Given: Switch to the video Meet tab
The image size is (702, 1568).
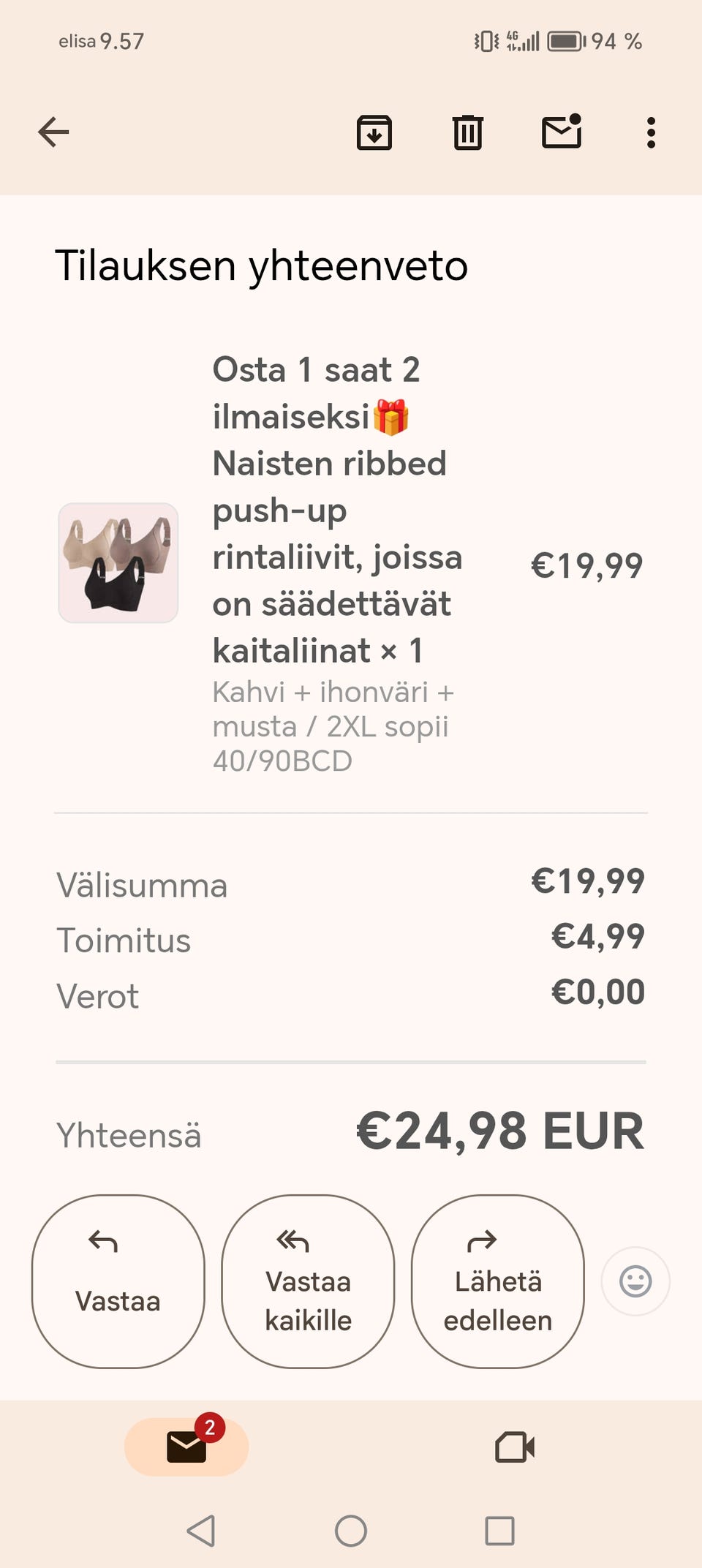Looking at the screenshot, I should click(x=515, y=1447).
